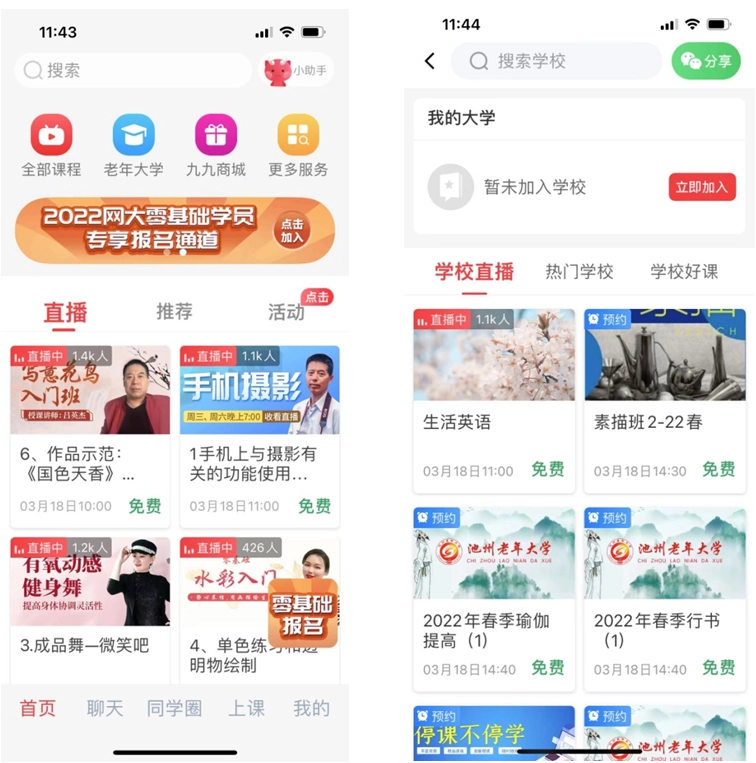This screenshot has width=756, height=763.
Task: Open the 搜索学校 search field
Action: tap(556, 61)
